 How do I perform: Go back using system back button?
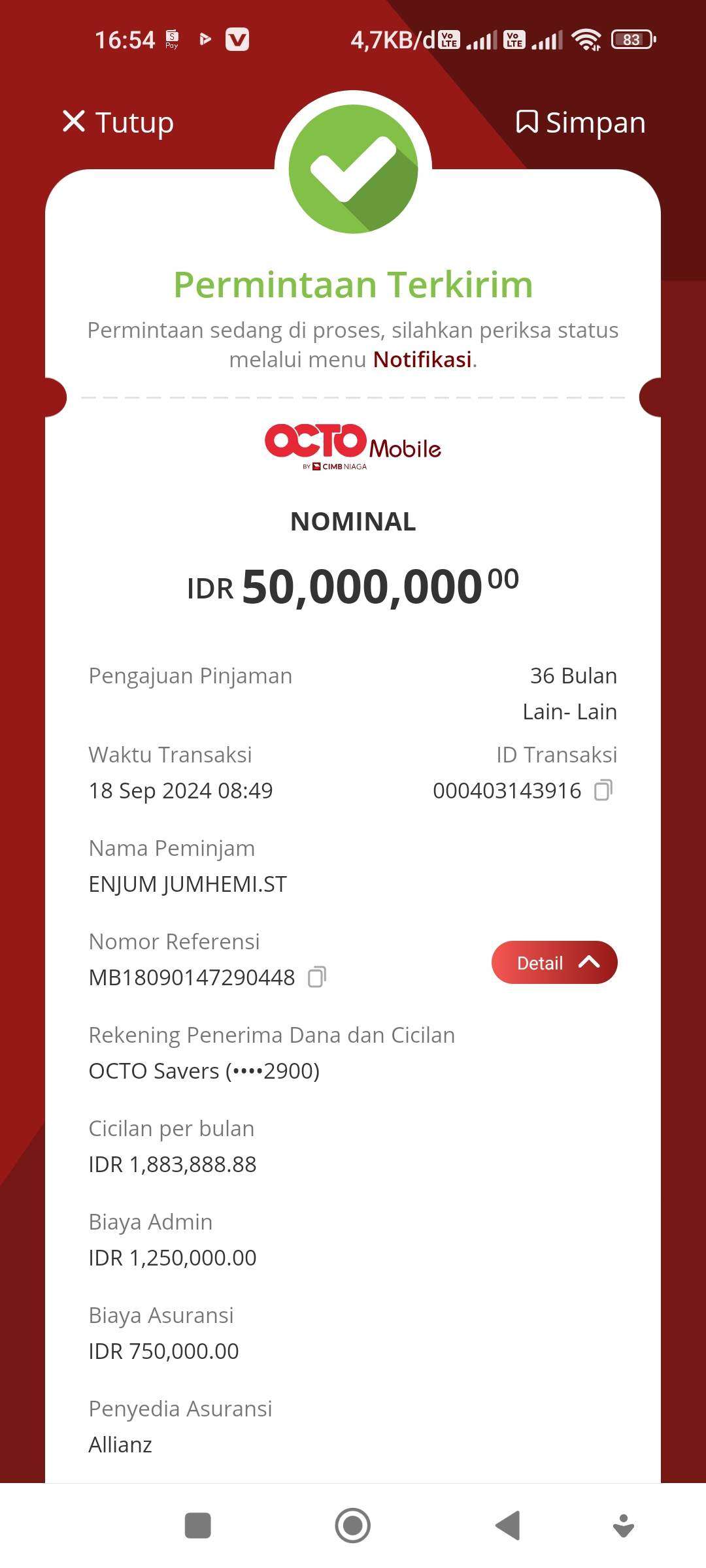click(x=508, y=1526)
